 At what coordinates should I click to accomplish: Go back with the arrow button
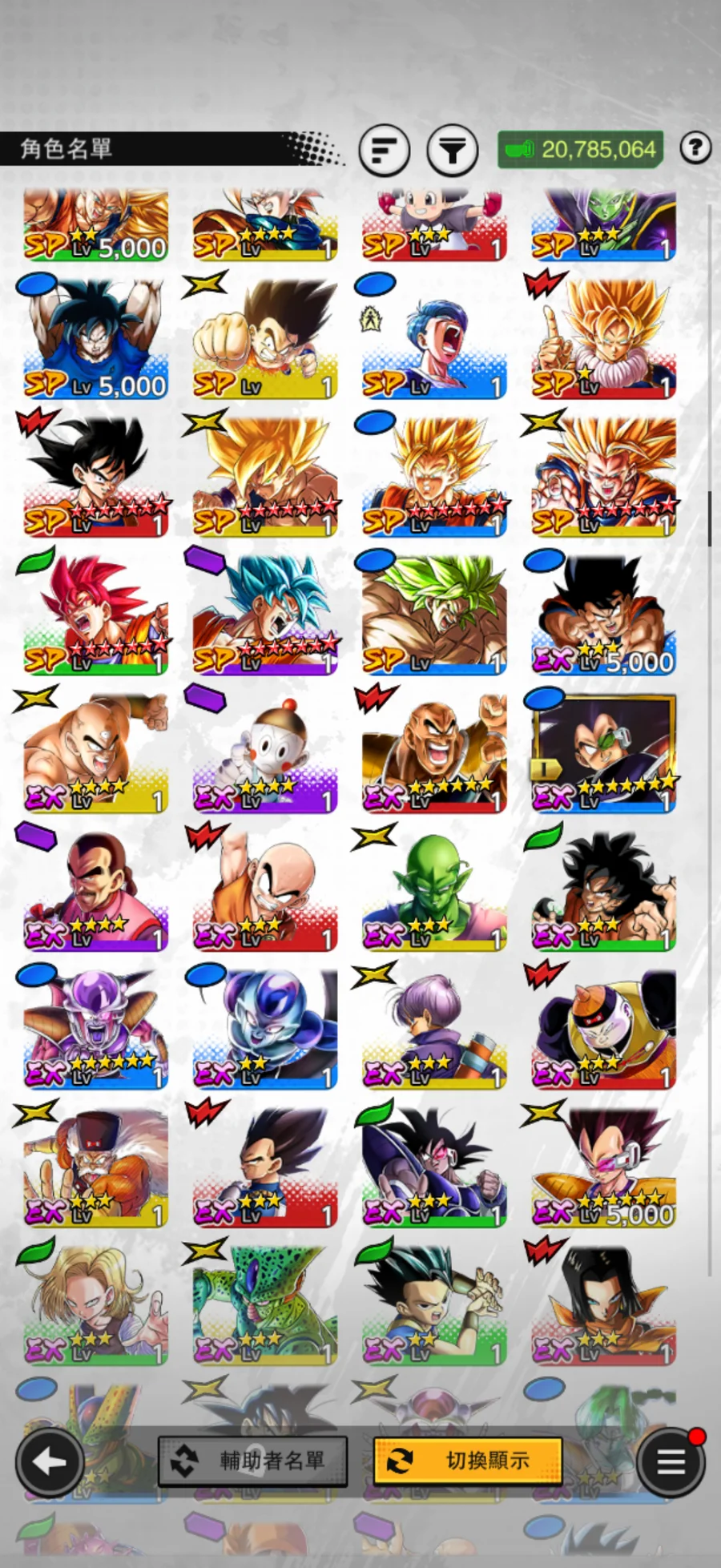tap(50, 1462)
